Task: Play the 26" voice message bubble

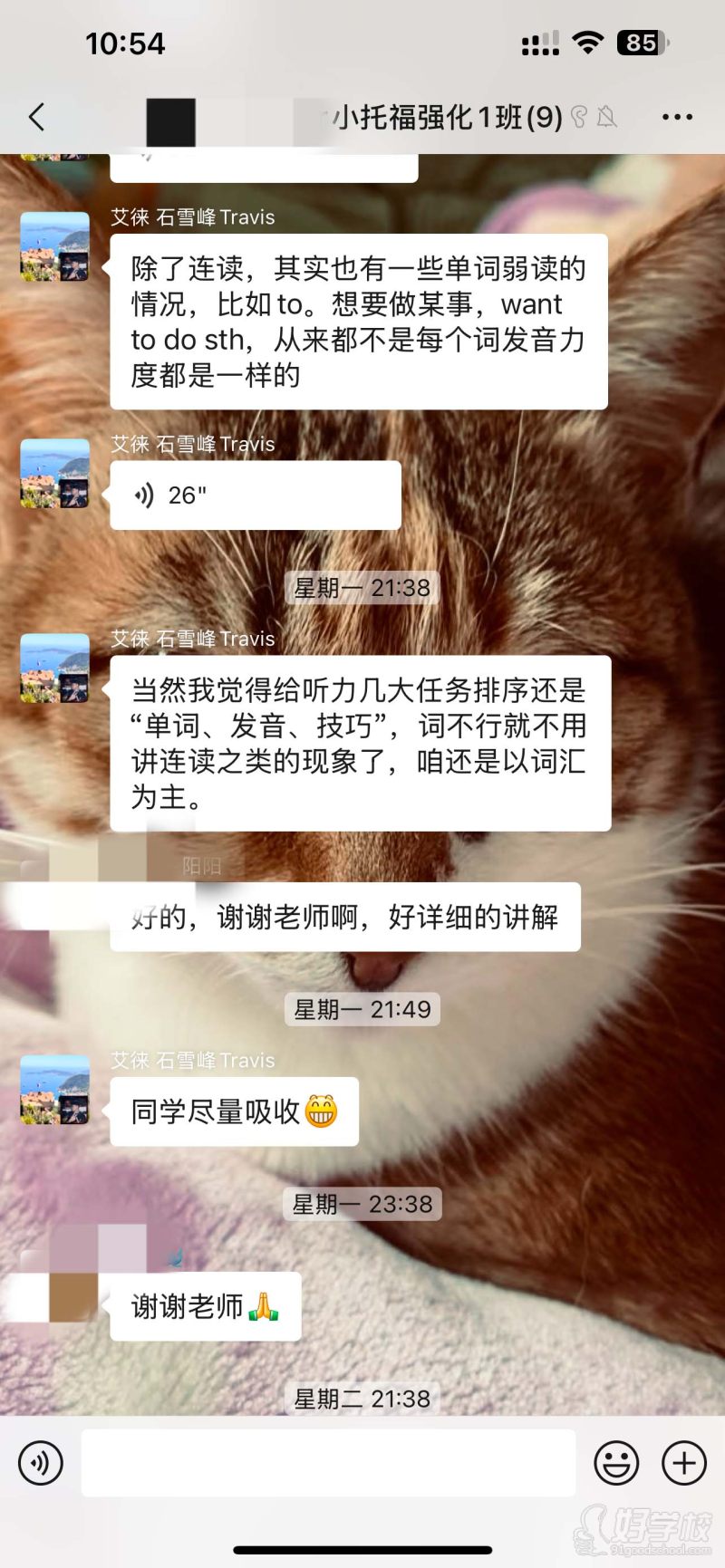Action: (254, 495)
